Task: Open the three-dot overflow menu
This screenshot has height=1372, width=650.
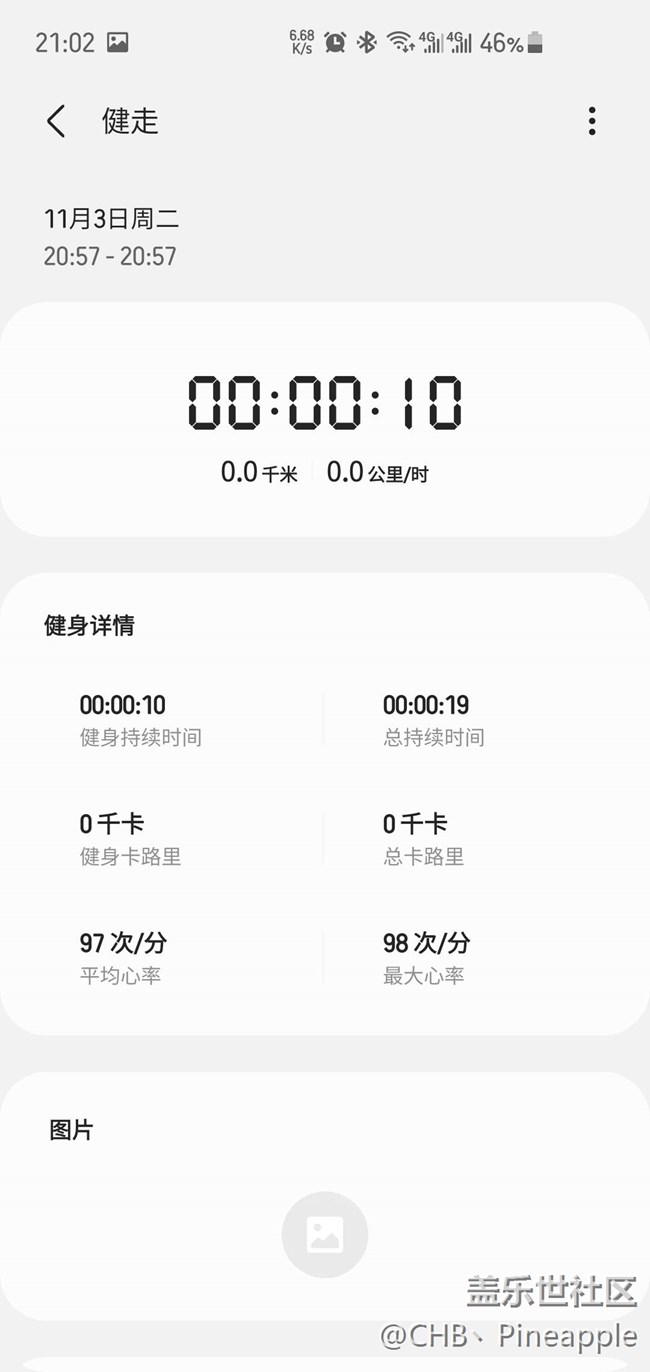Action: 592,121
